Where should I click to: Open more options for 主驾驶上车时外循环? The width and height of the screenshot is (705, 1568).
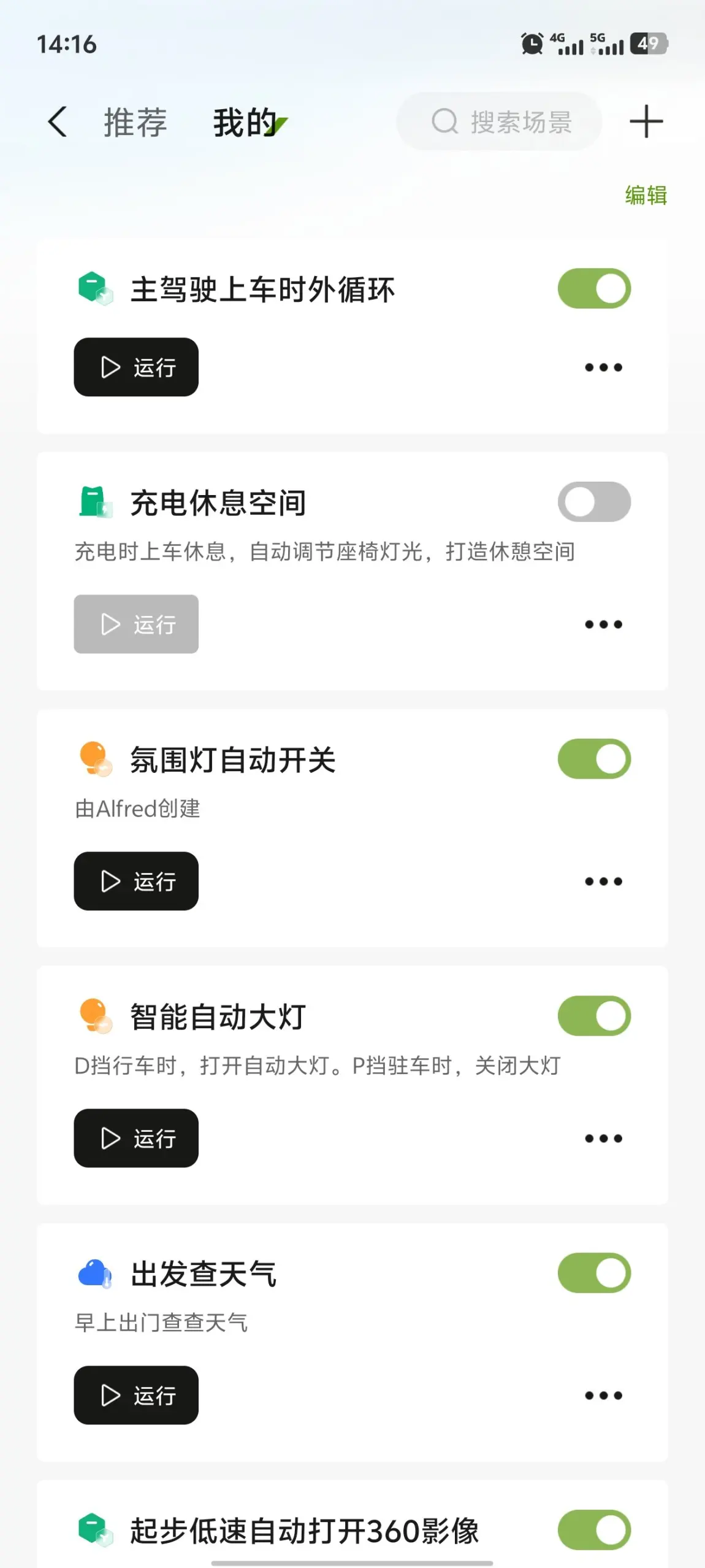(603, 367)
